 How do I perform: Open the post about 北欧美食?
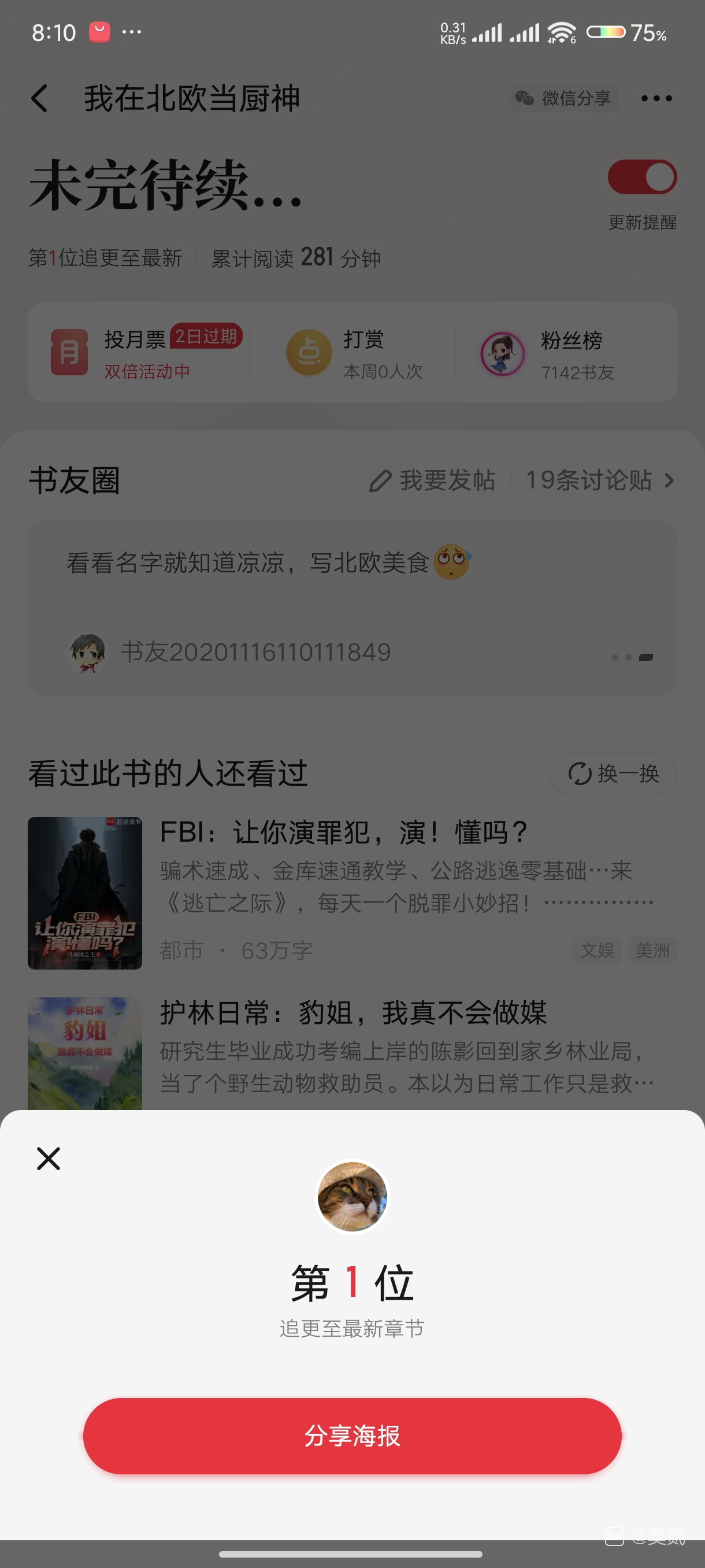[352, 607]
